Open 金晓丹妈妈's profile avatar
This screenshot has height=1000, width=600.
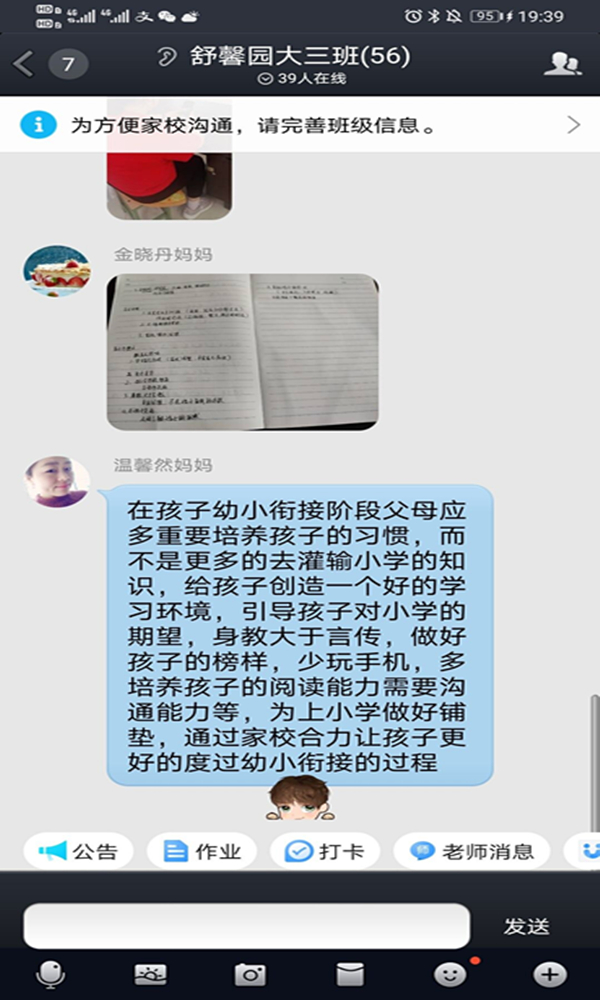click(57, 270)
